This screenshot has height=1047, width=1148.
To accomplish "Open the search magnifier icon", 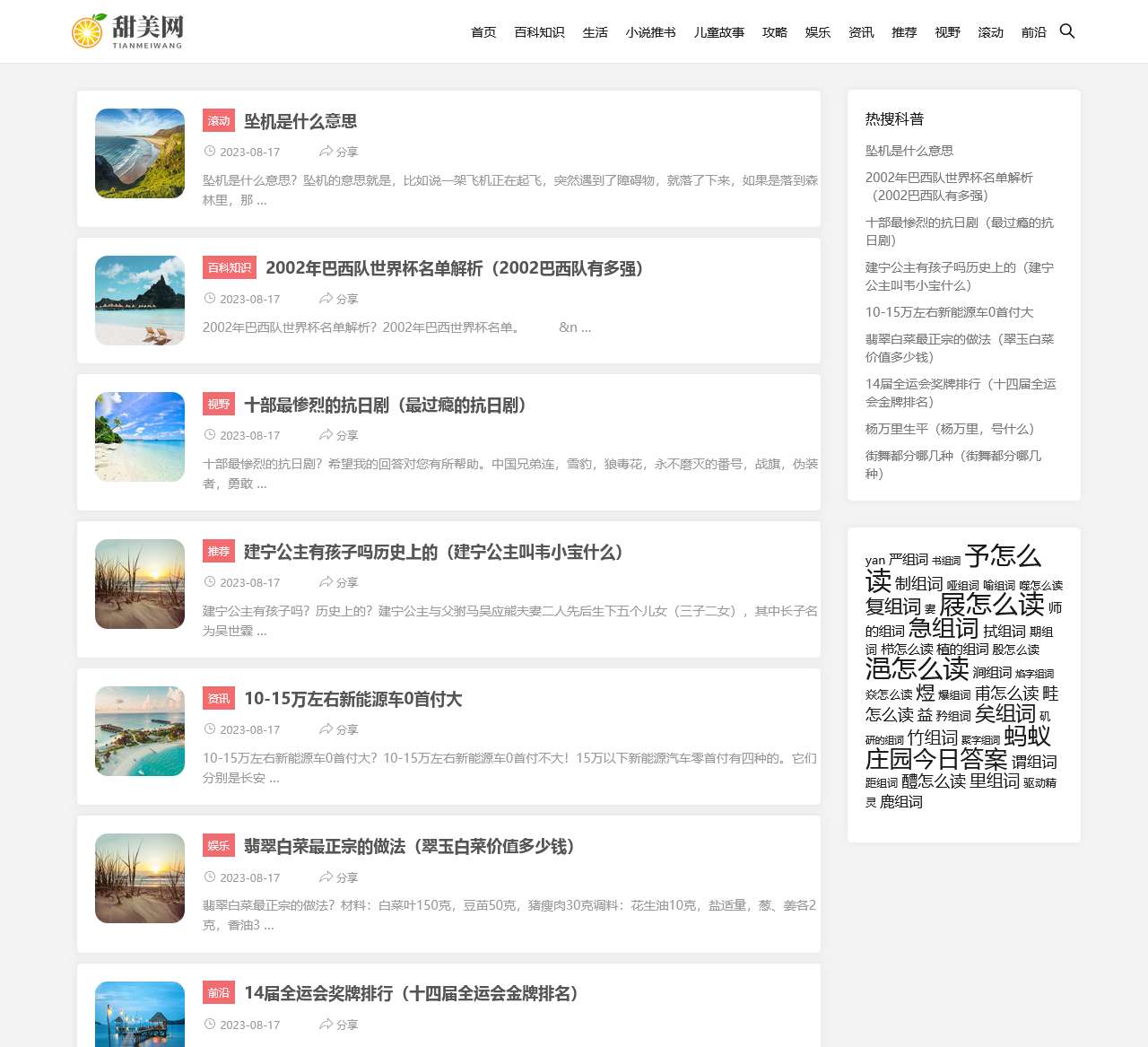I will pyautogui.click(x=1066, y=31).
